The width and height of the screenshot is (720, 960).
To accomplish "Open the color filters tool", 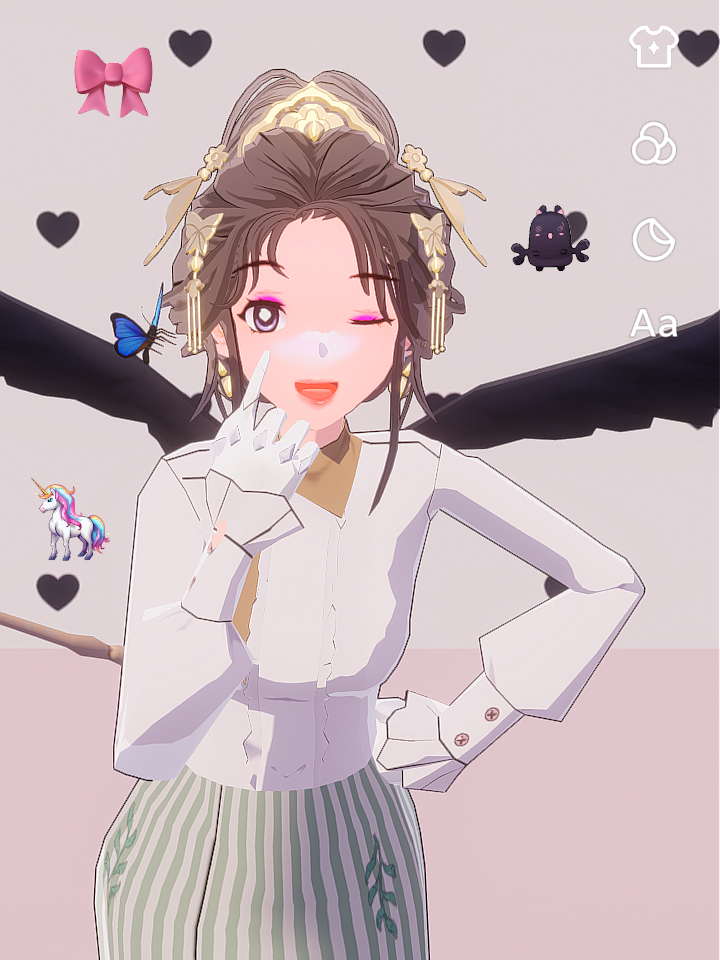I will click(654, 144).
